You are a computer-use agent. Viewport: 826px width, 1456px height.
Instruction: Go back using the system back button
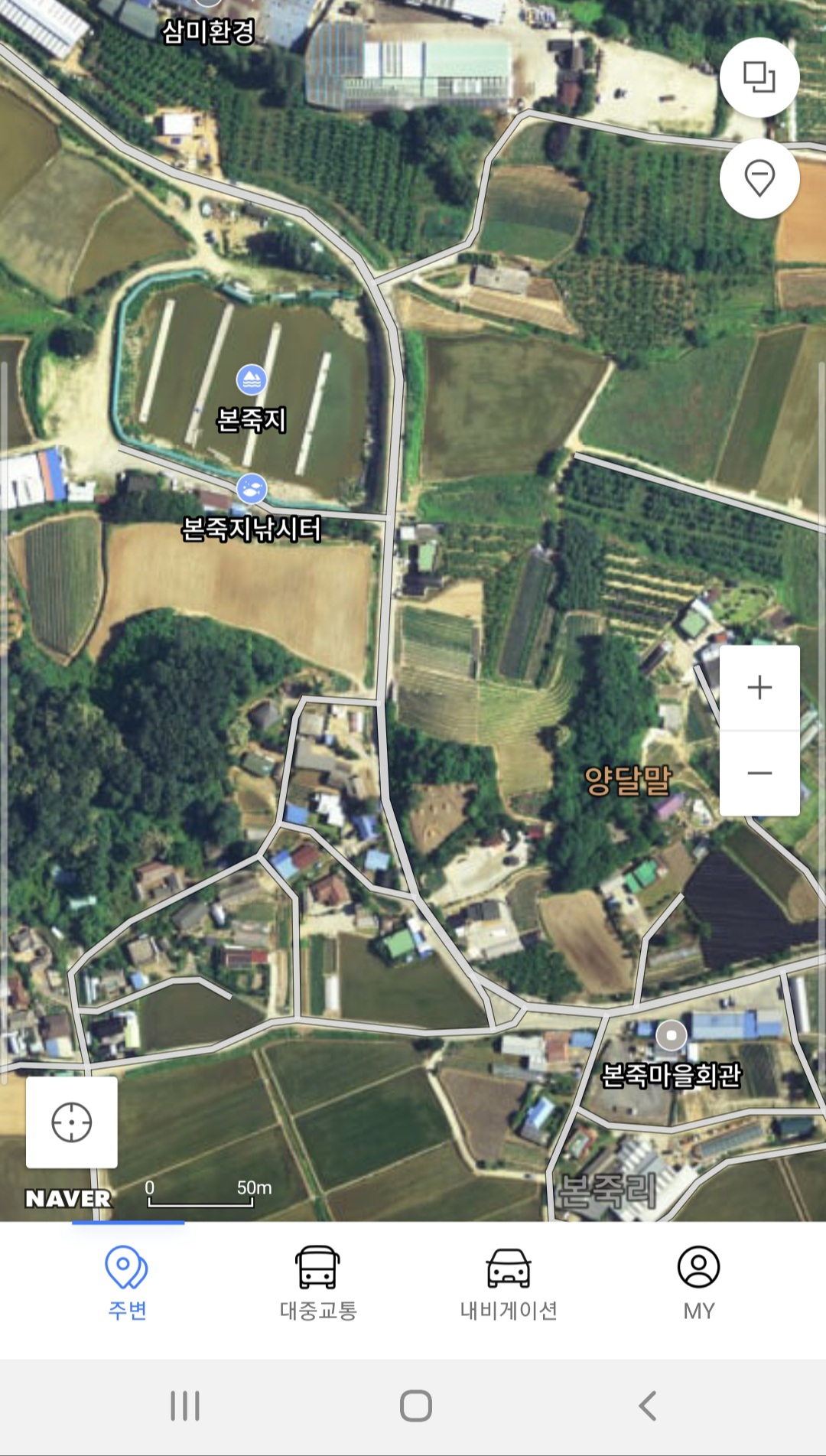click(648, 1406)
